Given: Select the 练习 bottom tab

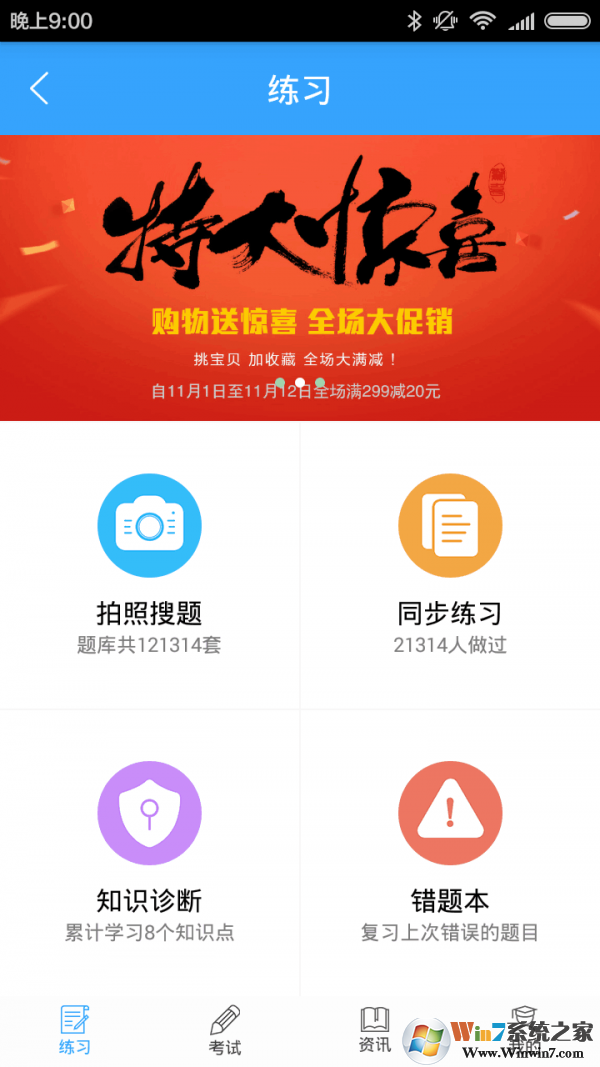Looking at the screenshot, I should pos(75,1030).
